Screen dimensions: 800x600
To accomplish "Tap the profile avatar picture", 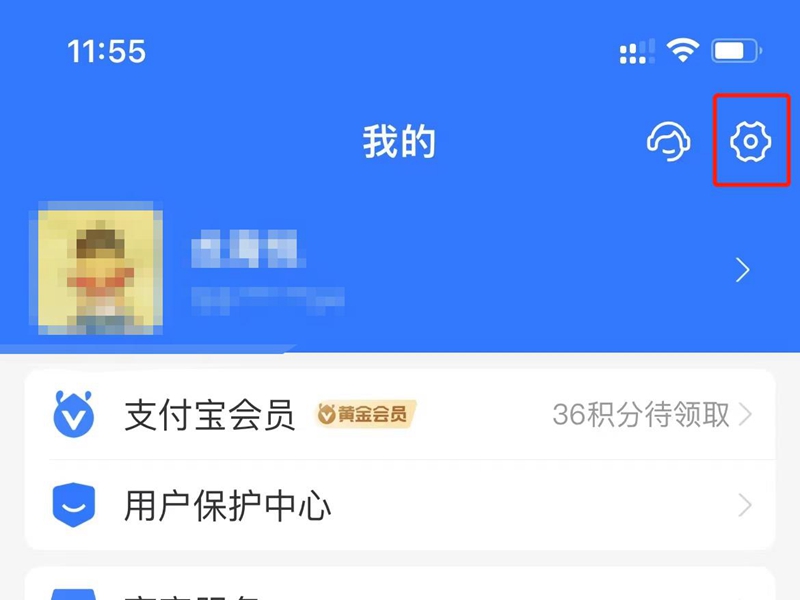I will [x=100, y=268].
